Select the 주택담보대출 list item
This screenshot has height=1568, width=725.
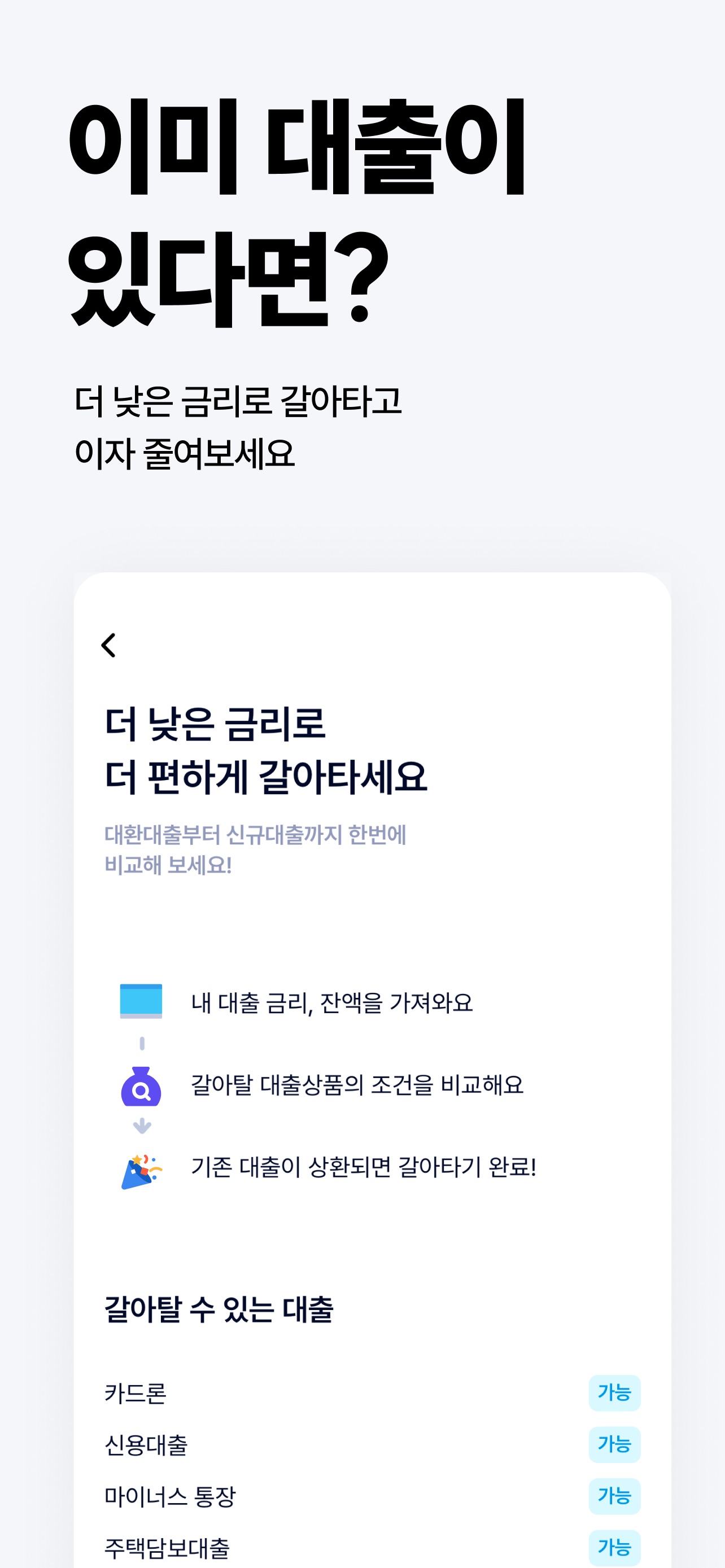[x=171, y=1548]
